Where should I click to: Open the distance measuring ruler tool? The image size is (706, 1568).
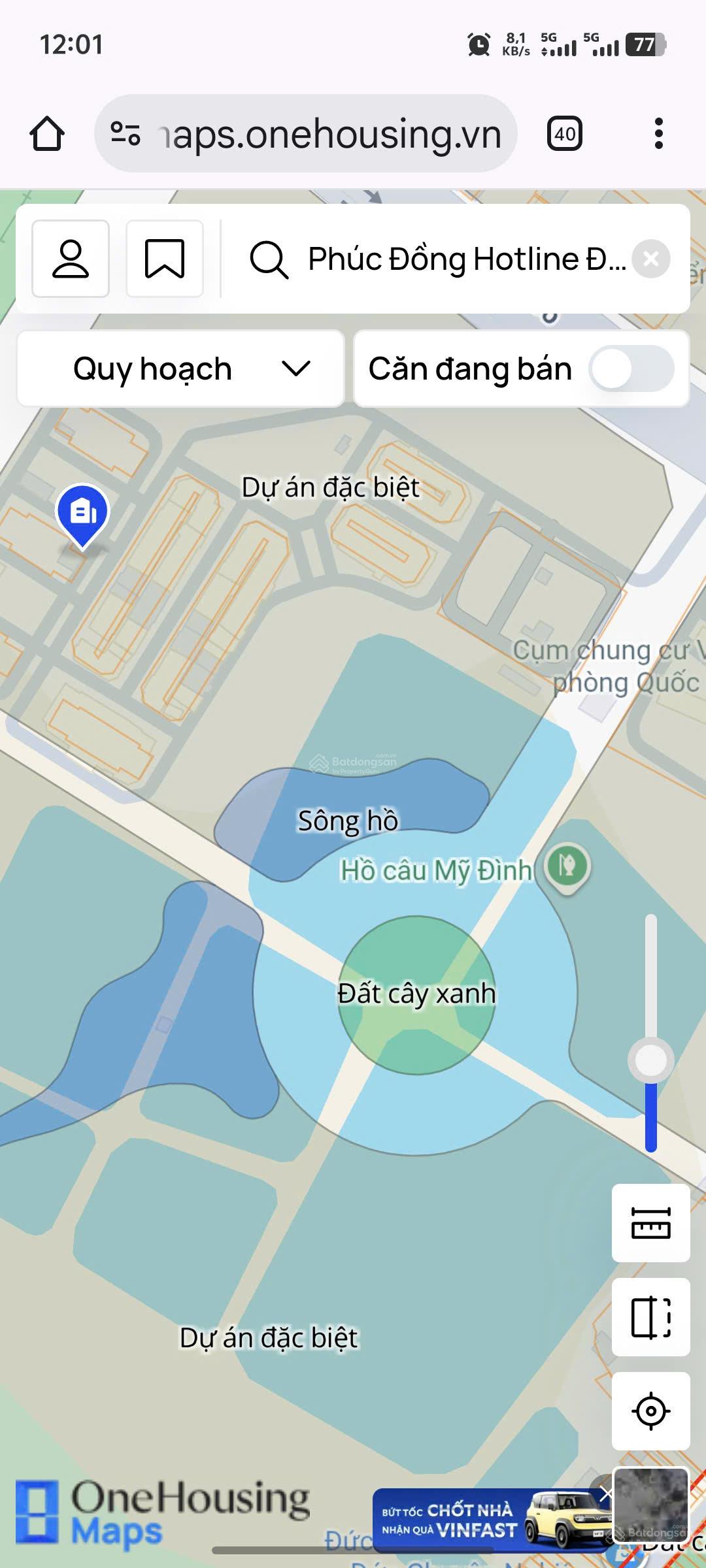point(650,1223)
